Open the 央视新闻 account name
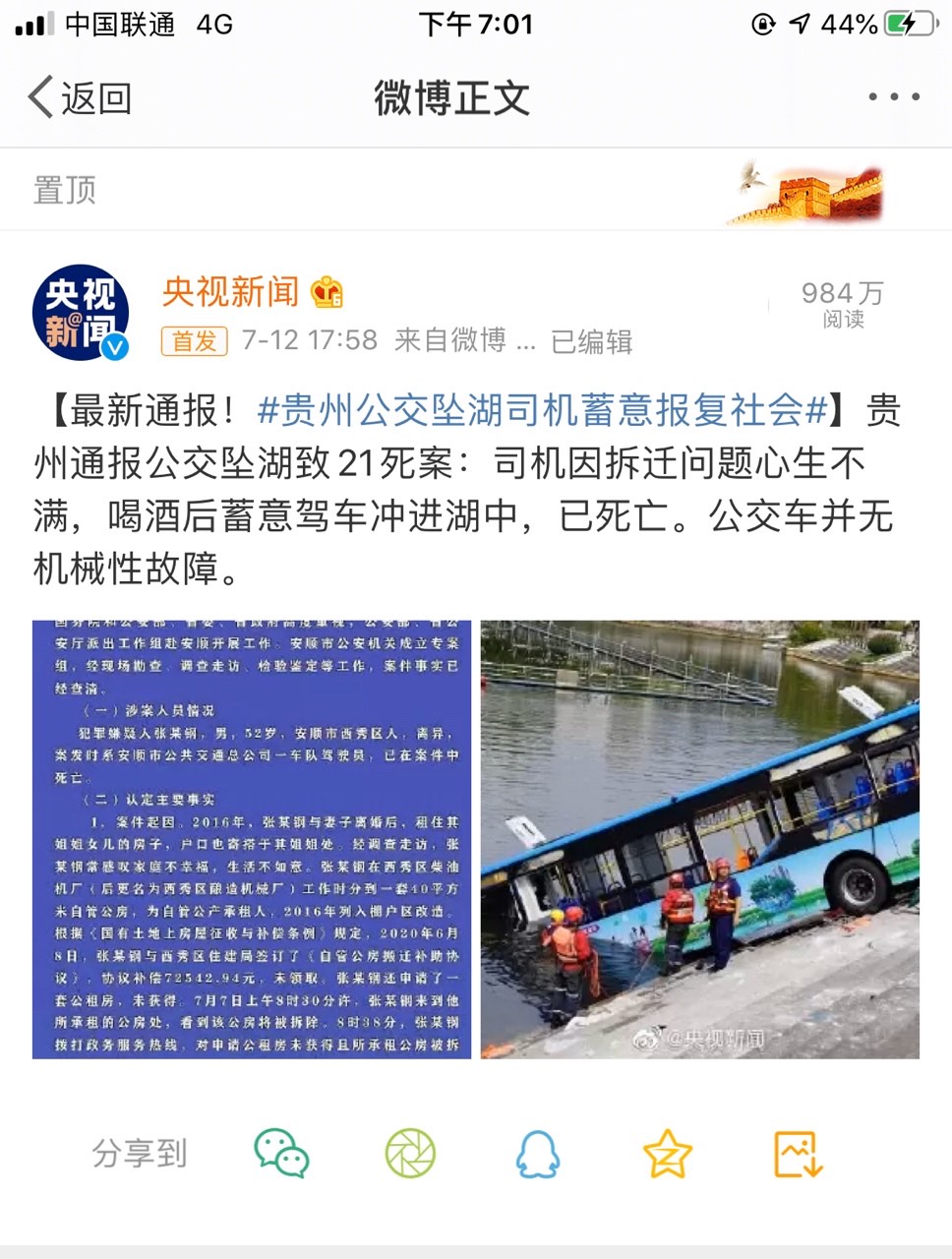 coord(231,292)
